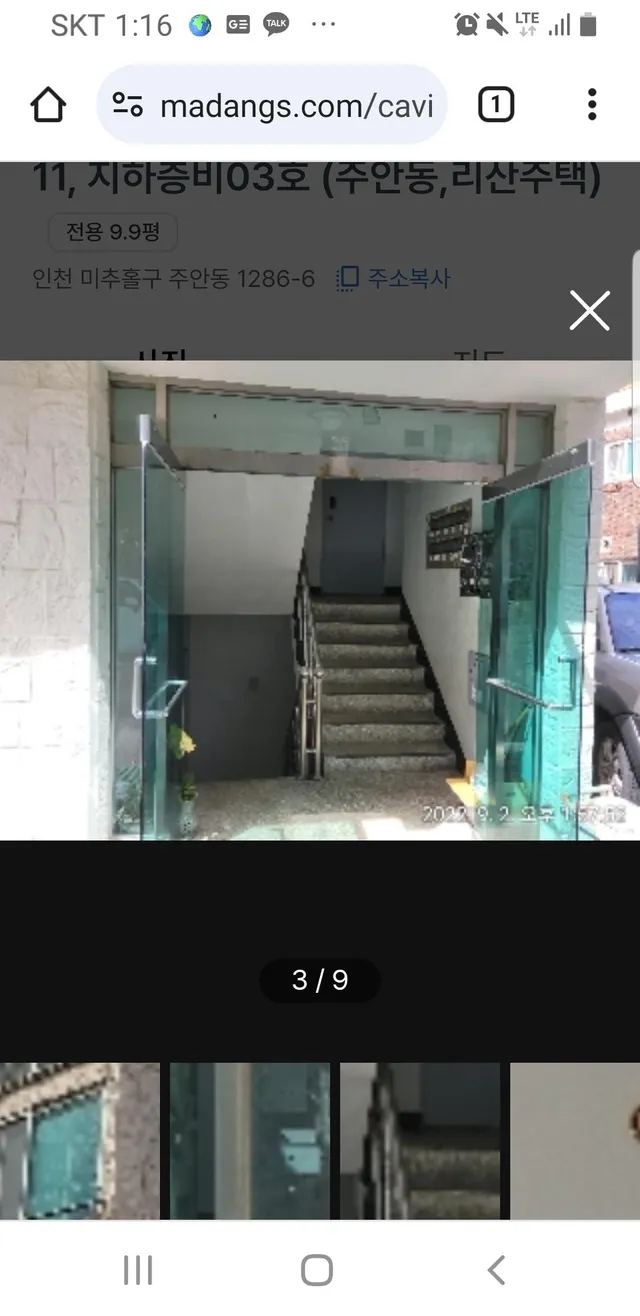Open the browser tab switcher
Screen dimensions: 640x1316
[x=496, y=105]
